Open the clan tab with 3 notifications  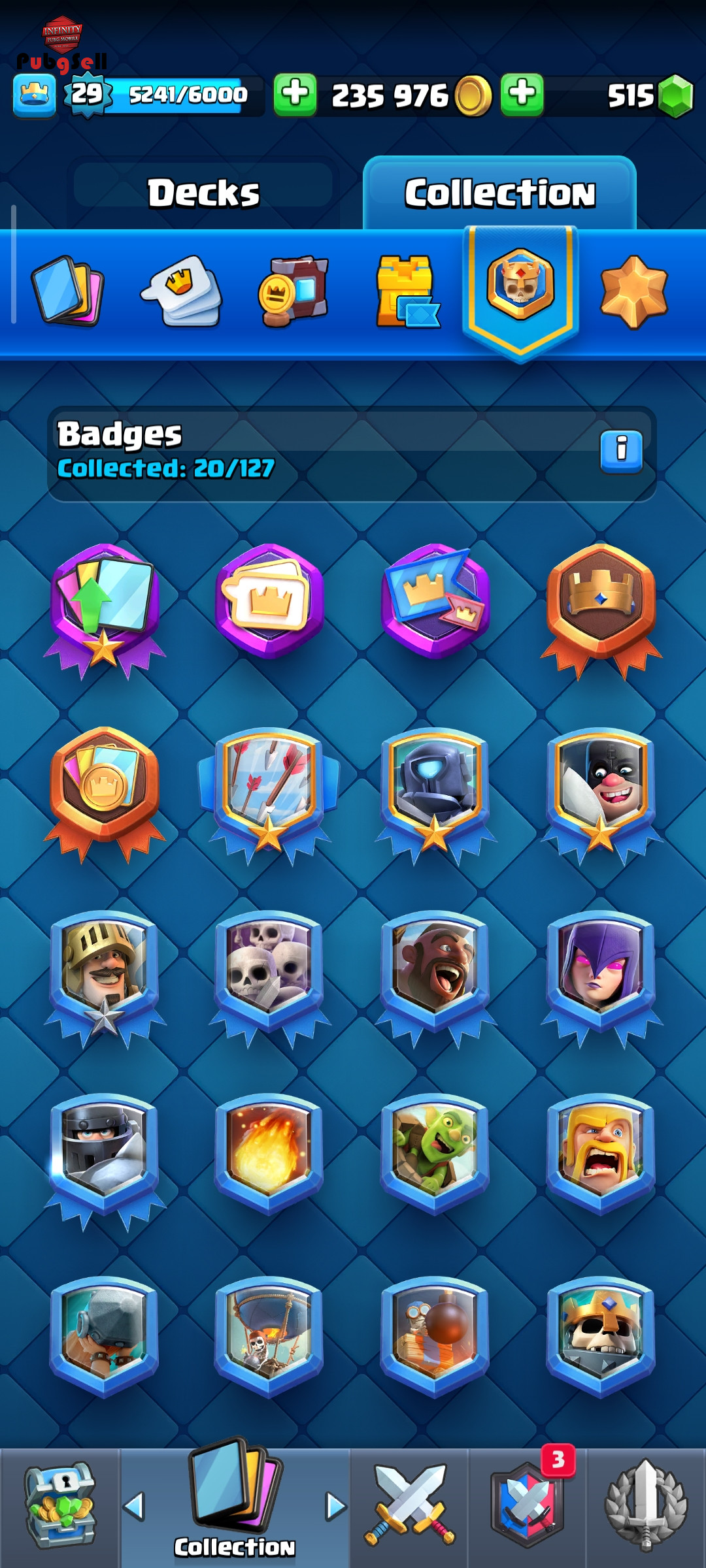click(x=527, y=1506)
